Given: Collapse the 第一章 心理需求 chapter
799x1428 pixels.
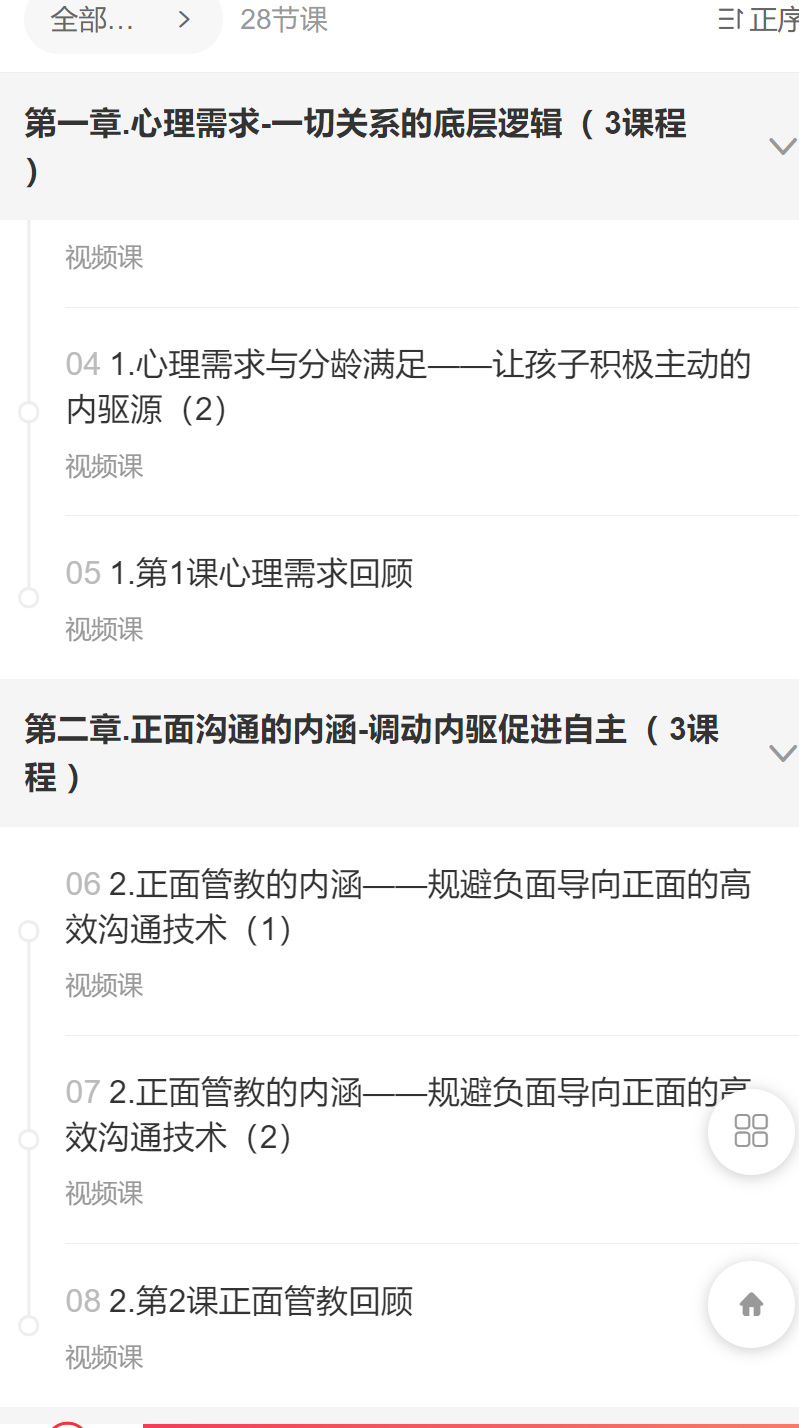Looking at the screenshot, I should coord(782,147).
